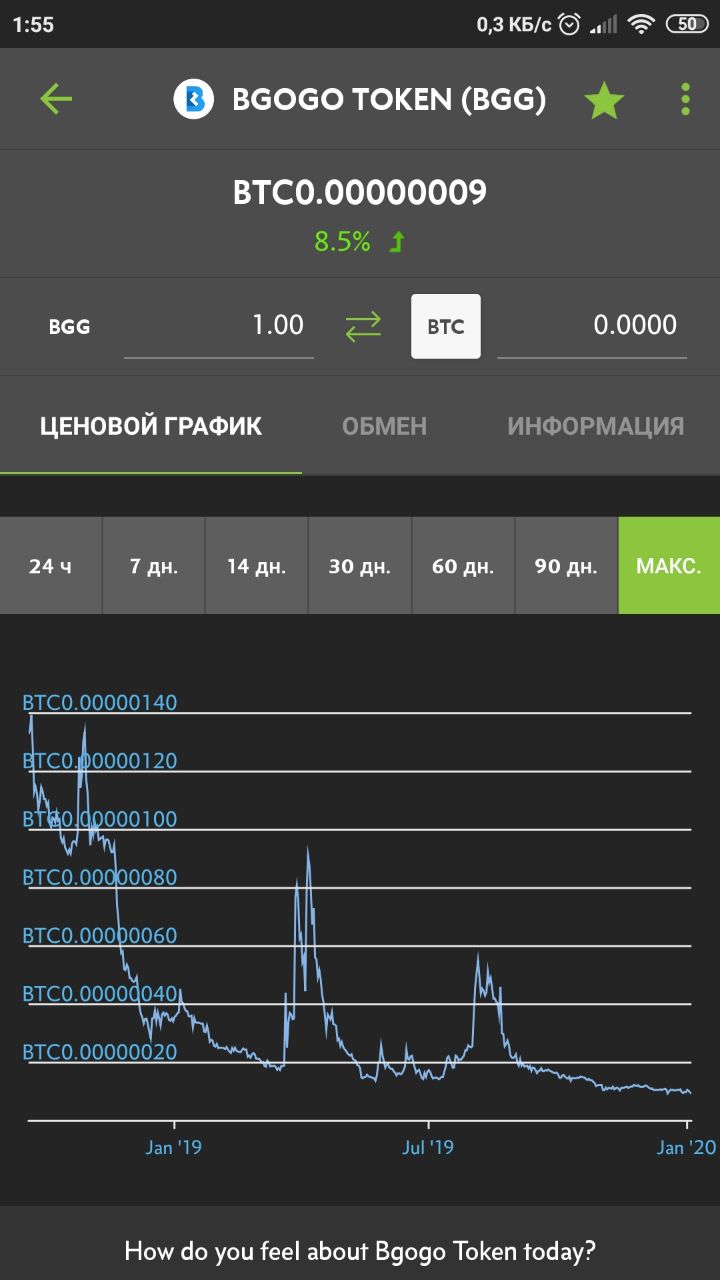Show the 90 дн. chart range
The width and height of the screenshot is (720, 1280).
tap(566, 566)
